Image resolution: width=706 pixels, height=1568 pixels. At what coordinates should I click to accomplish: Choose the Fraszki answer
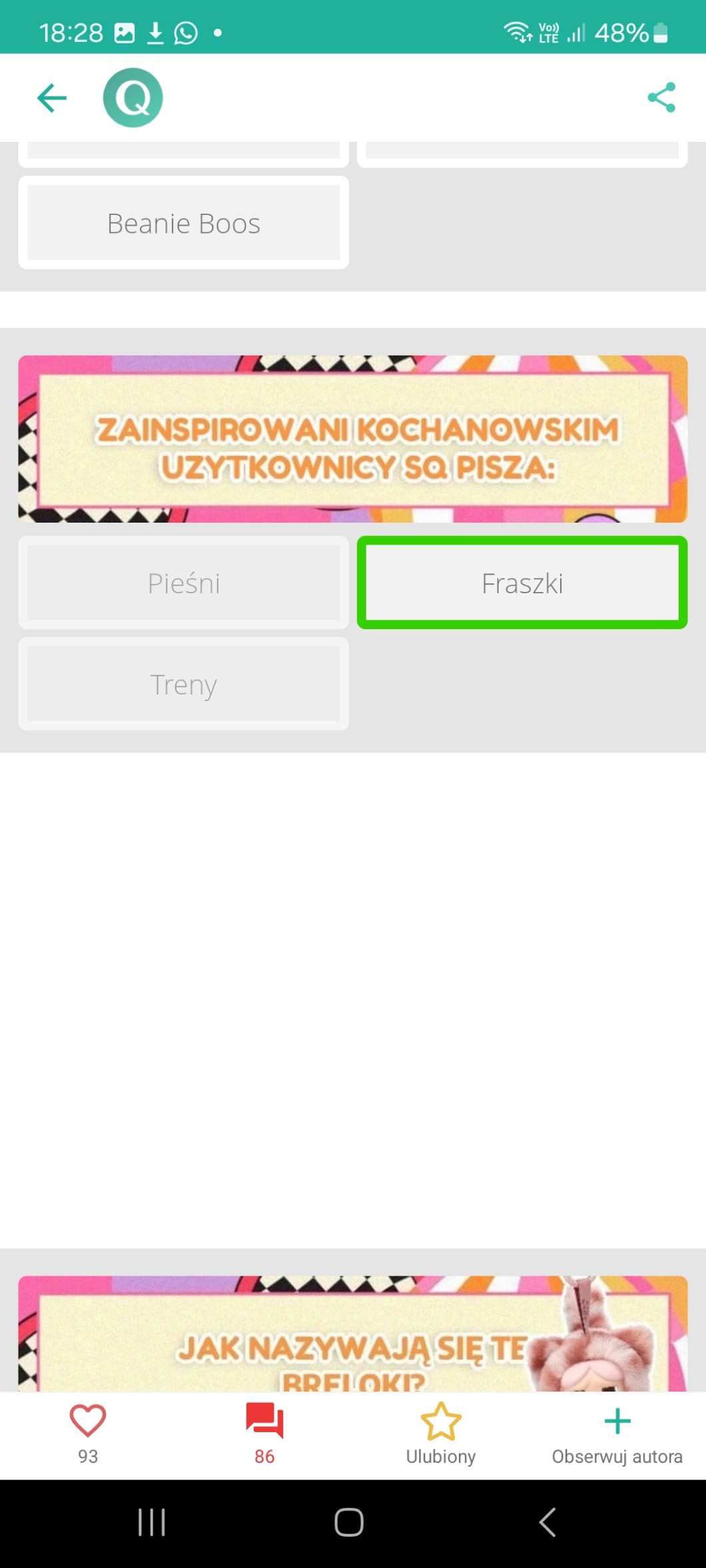pyautogui.click(x=522, y=583)
